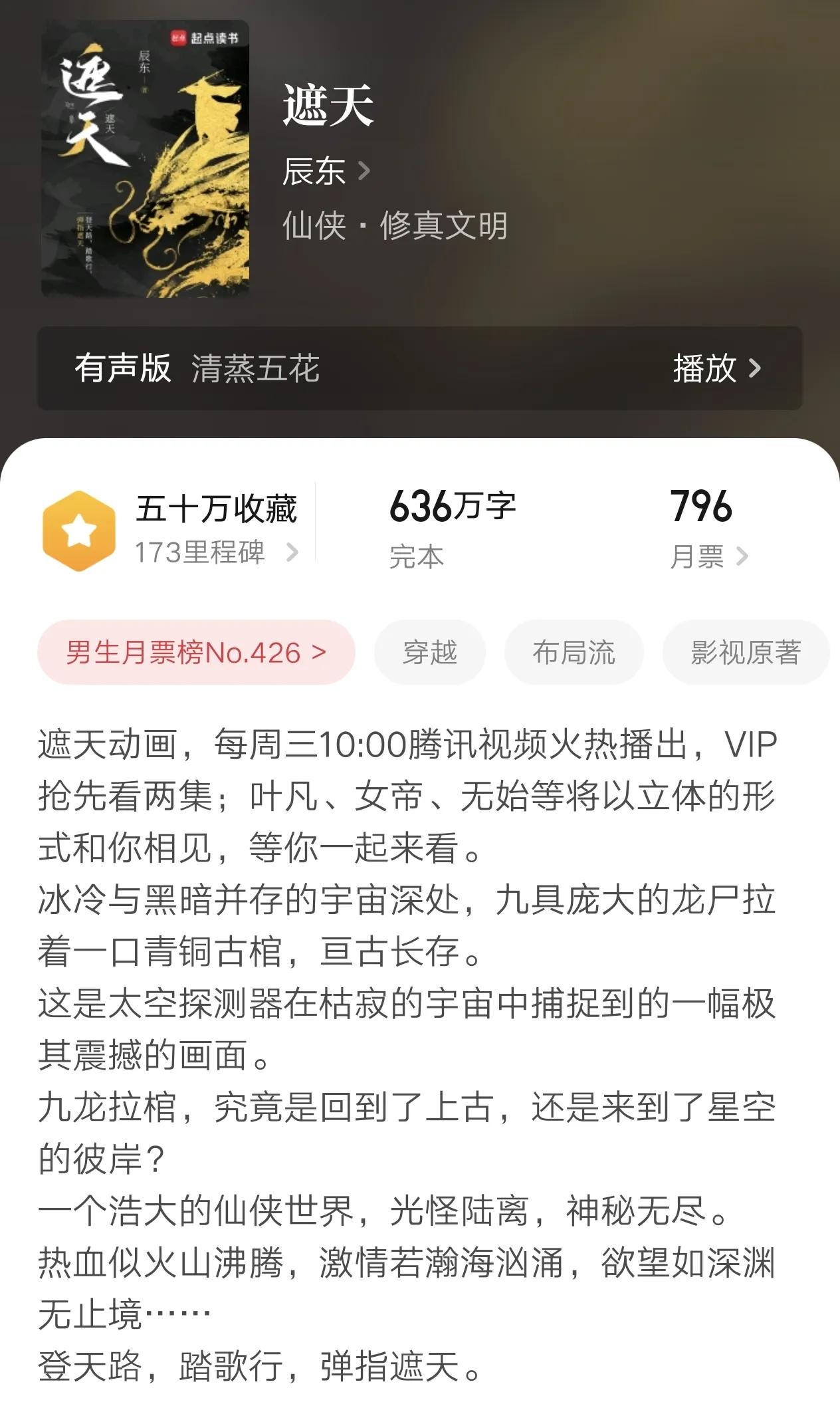
Task: Open the 月票 monthly ticket details
Action: [x=708, y=556]
